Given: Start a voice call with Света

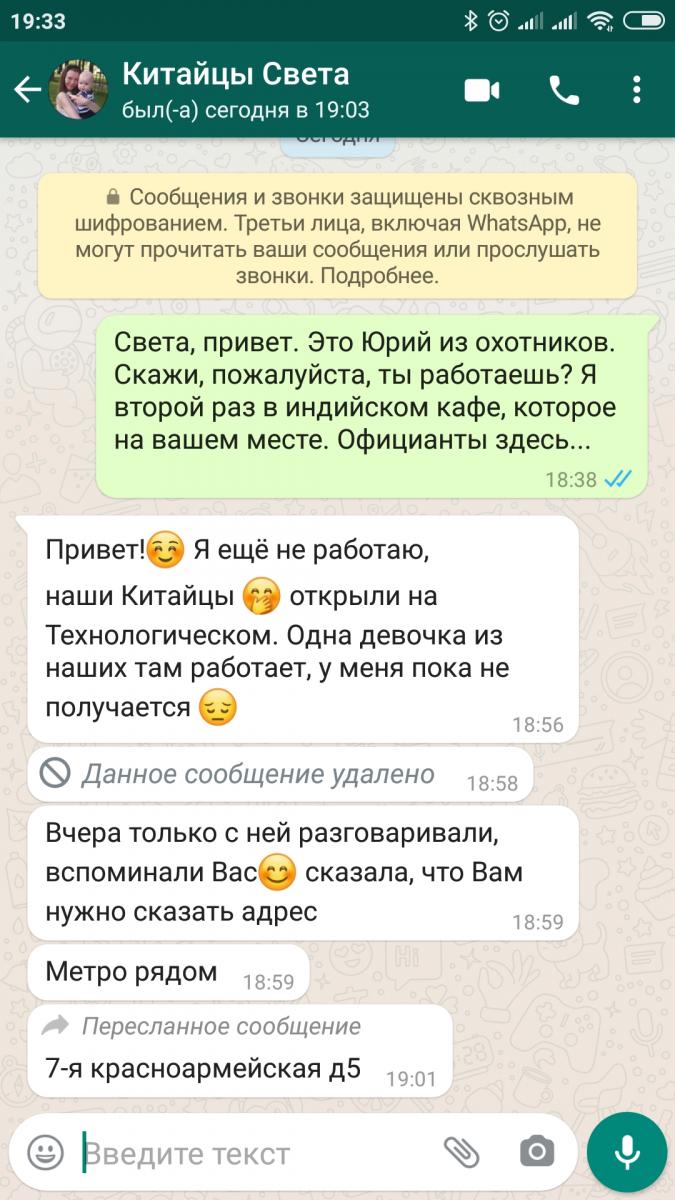Looking at the screenshot, I should tap(564, 91).
